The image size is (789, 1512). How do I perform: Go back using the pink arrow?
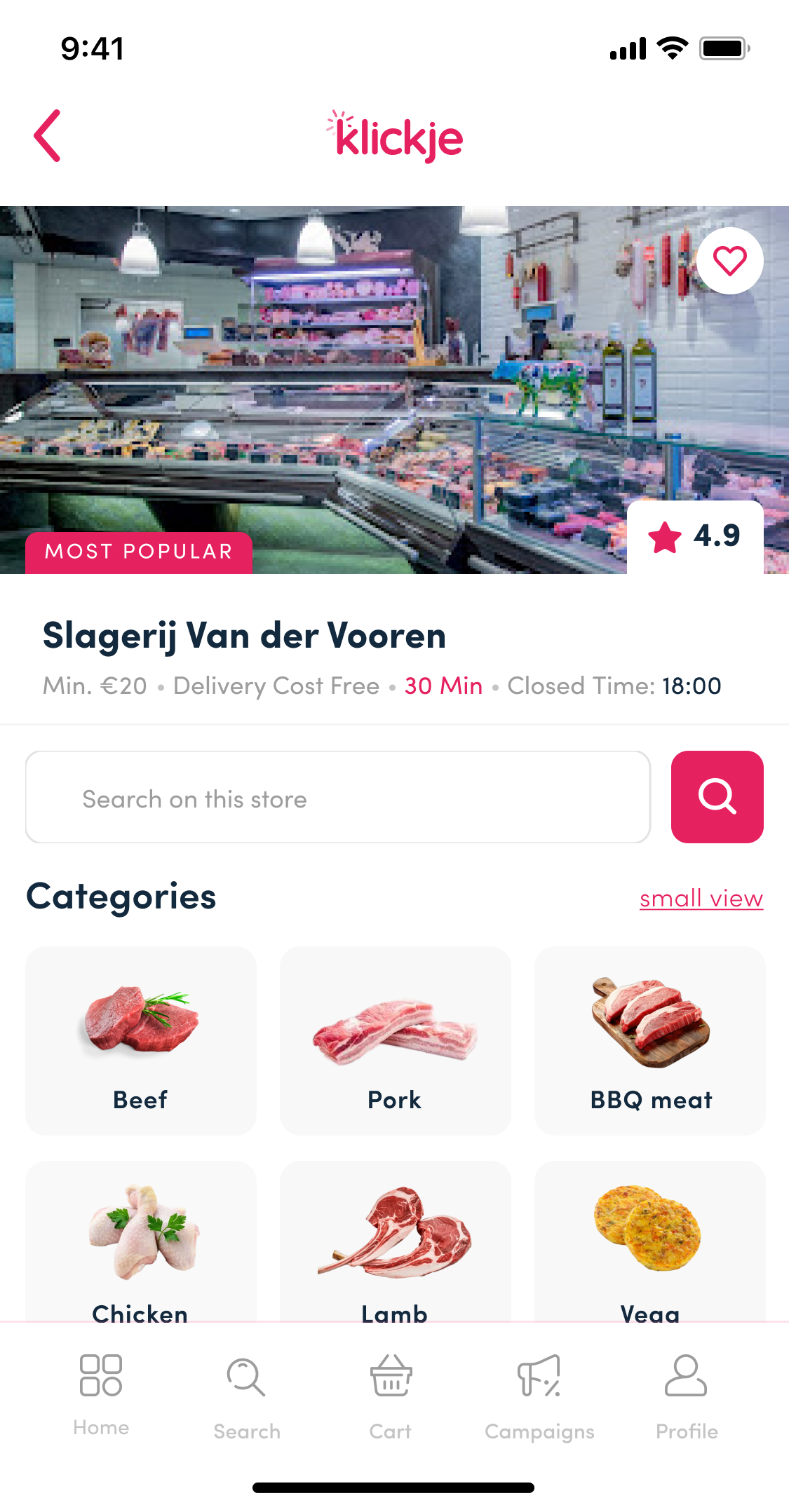[x=48, y=136]
